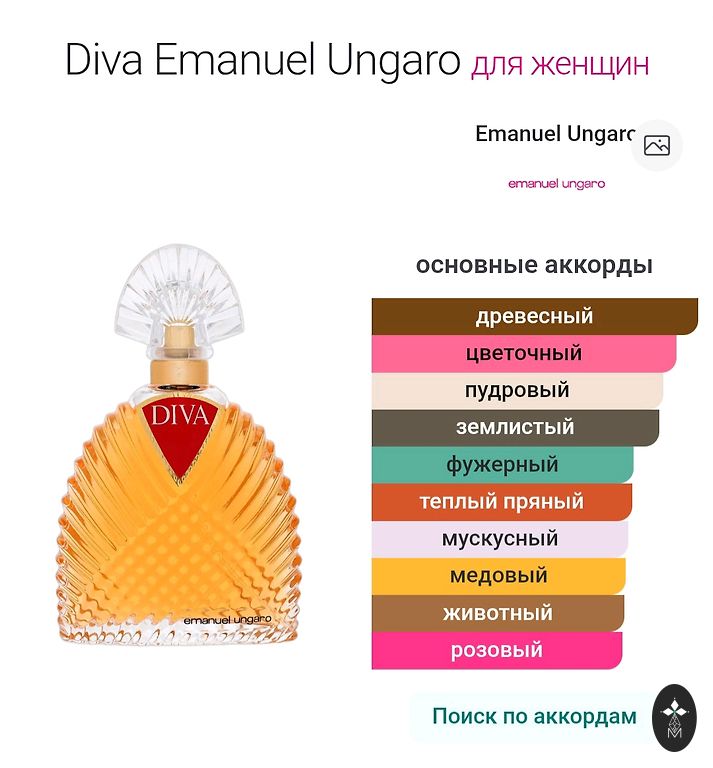This screenshot has height=768, width=713.
Task: Open the для женщин link
Action: (560, 63)
